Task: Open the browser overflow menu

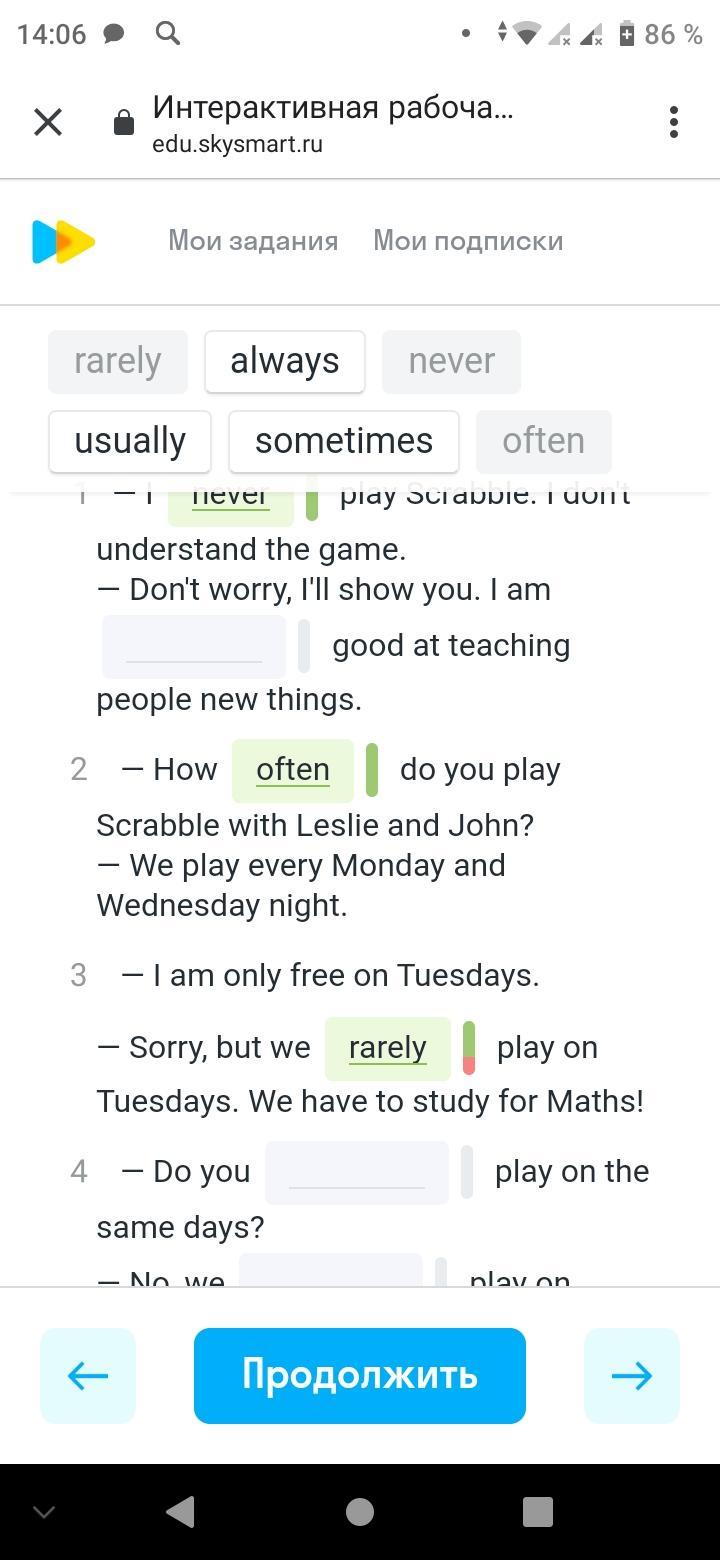Action: 674,122
